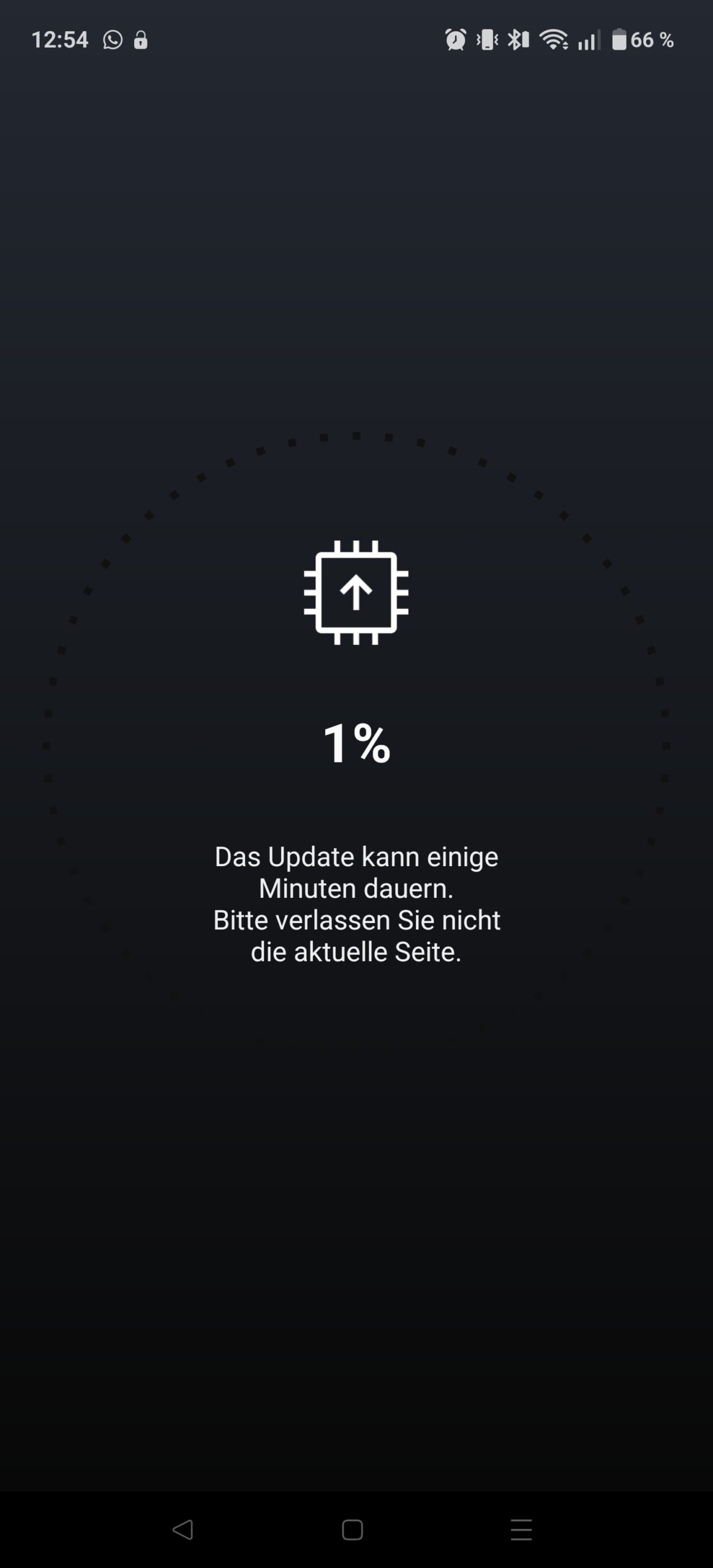Open the recent apps overview
The height and width of the screenshot is (1568, 713).
click(521, 1529)
